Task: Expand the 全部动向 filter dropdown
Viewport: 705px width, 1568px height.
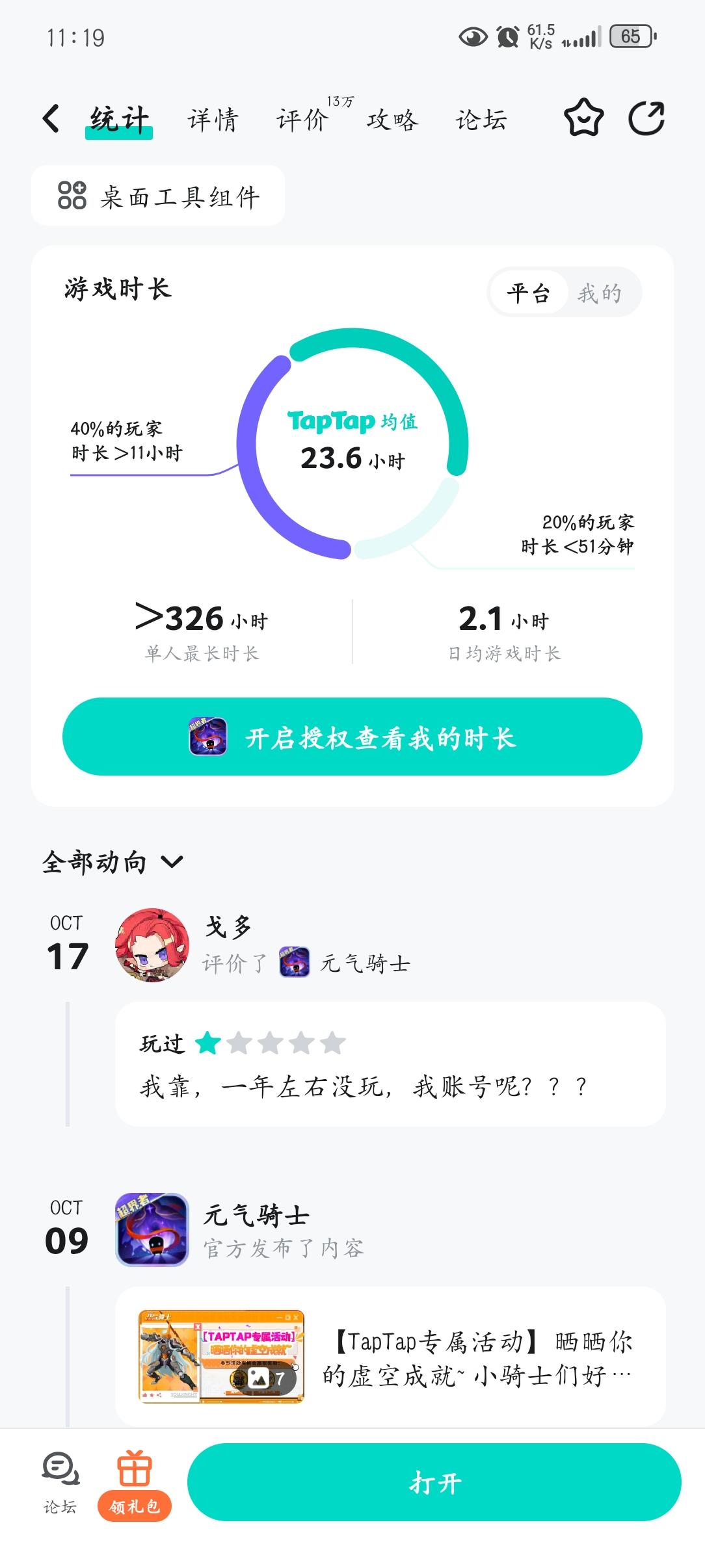Action: (113, 862)
